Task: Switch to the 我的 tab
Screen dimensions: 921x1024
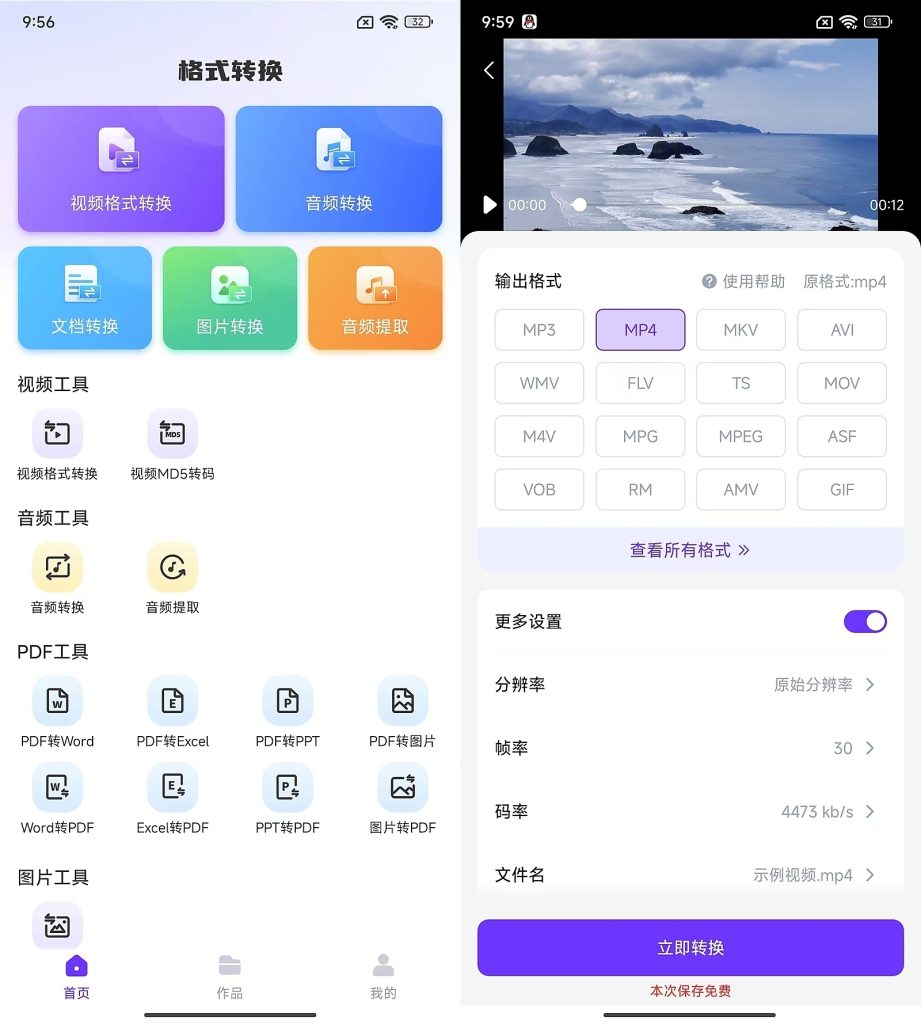Action: pyautogui.click(x=383, y=977)
